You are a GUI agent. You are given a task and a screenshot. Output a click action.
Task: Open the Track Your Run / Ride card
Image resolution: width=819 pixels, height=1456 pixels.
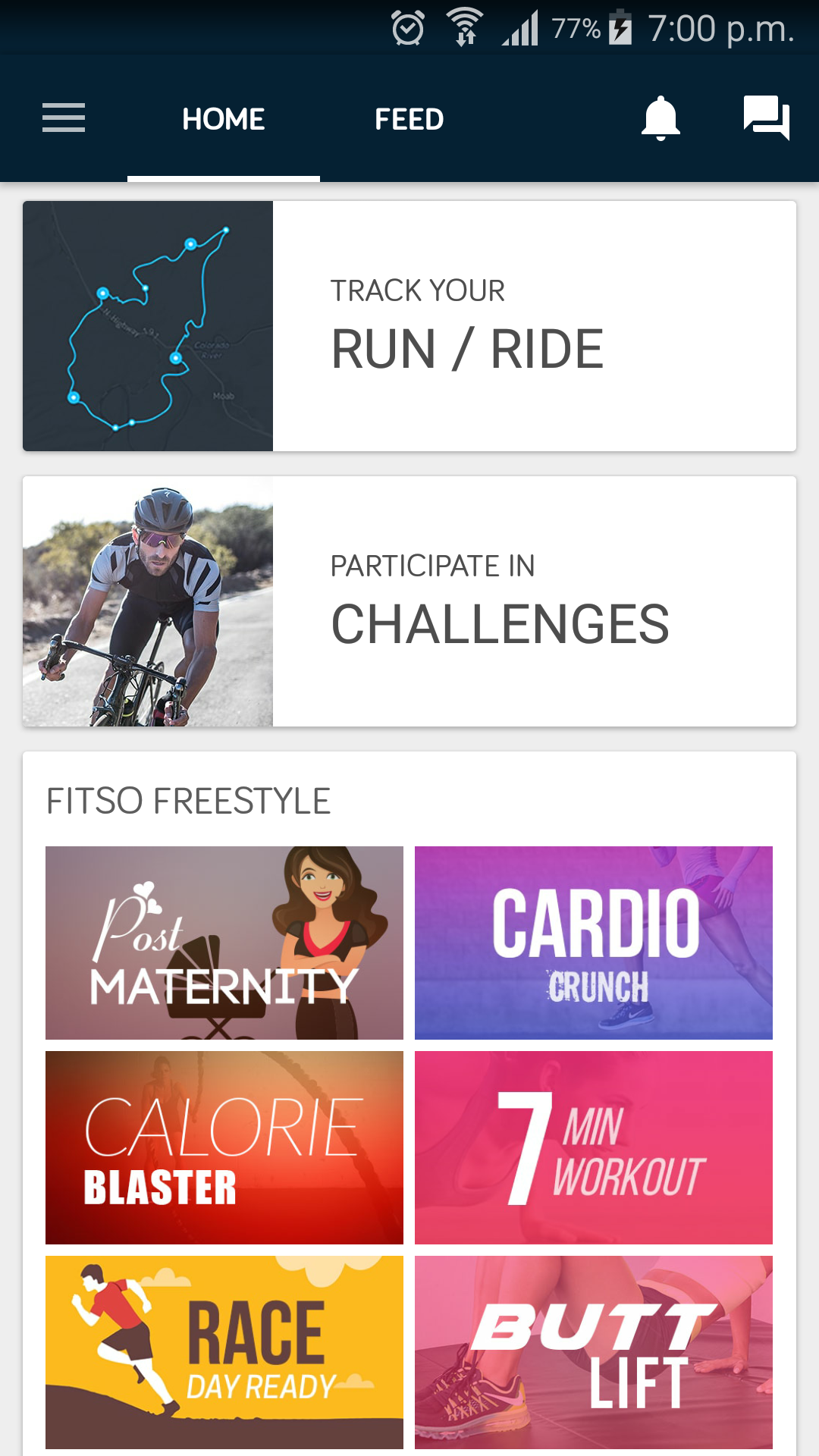pos(409,326)
